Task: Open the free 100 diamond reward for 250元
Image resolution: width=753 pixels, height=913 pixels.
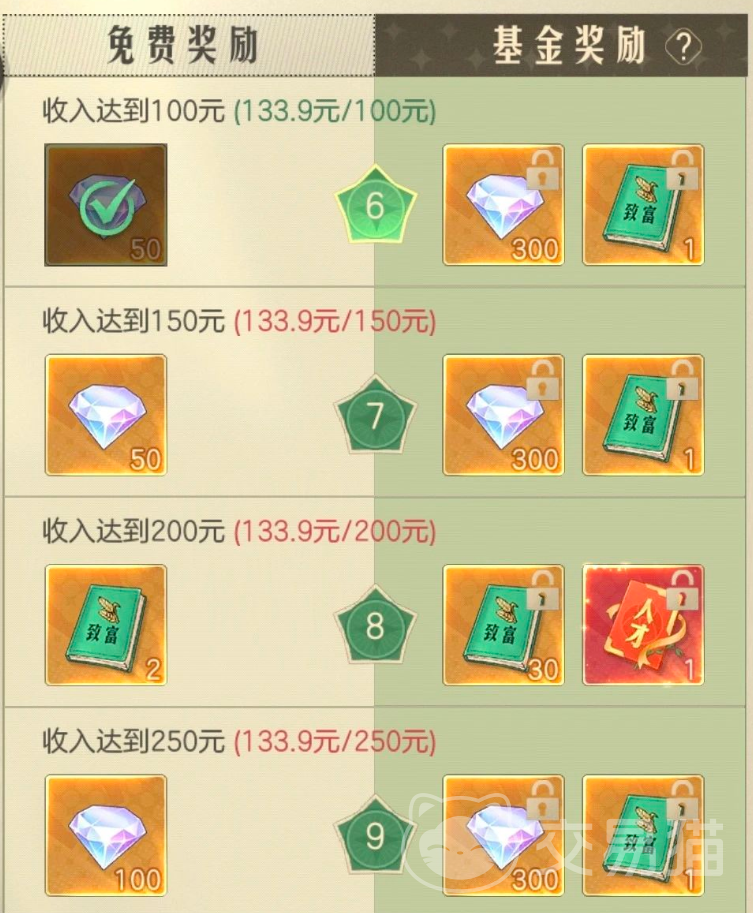Action: pyautogui.click(x=106, y=835)
